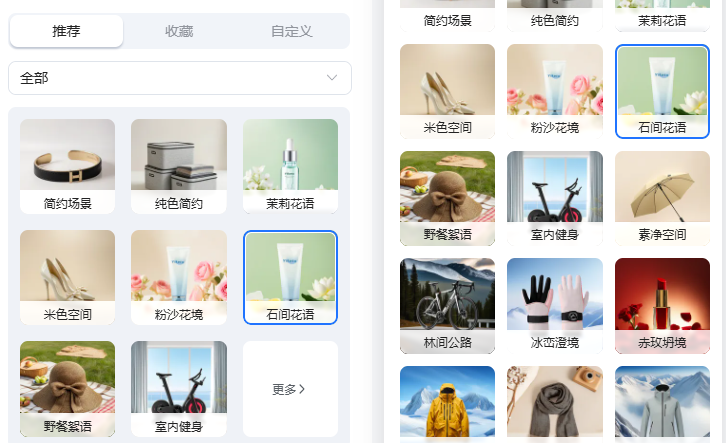Choose the 素净空间 umbrella scene
The image size is (726, 443).
pos(662,197)
